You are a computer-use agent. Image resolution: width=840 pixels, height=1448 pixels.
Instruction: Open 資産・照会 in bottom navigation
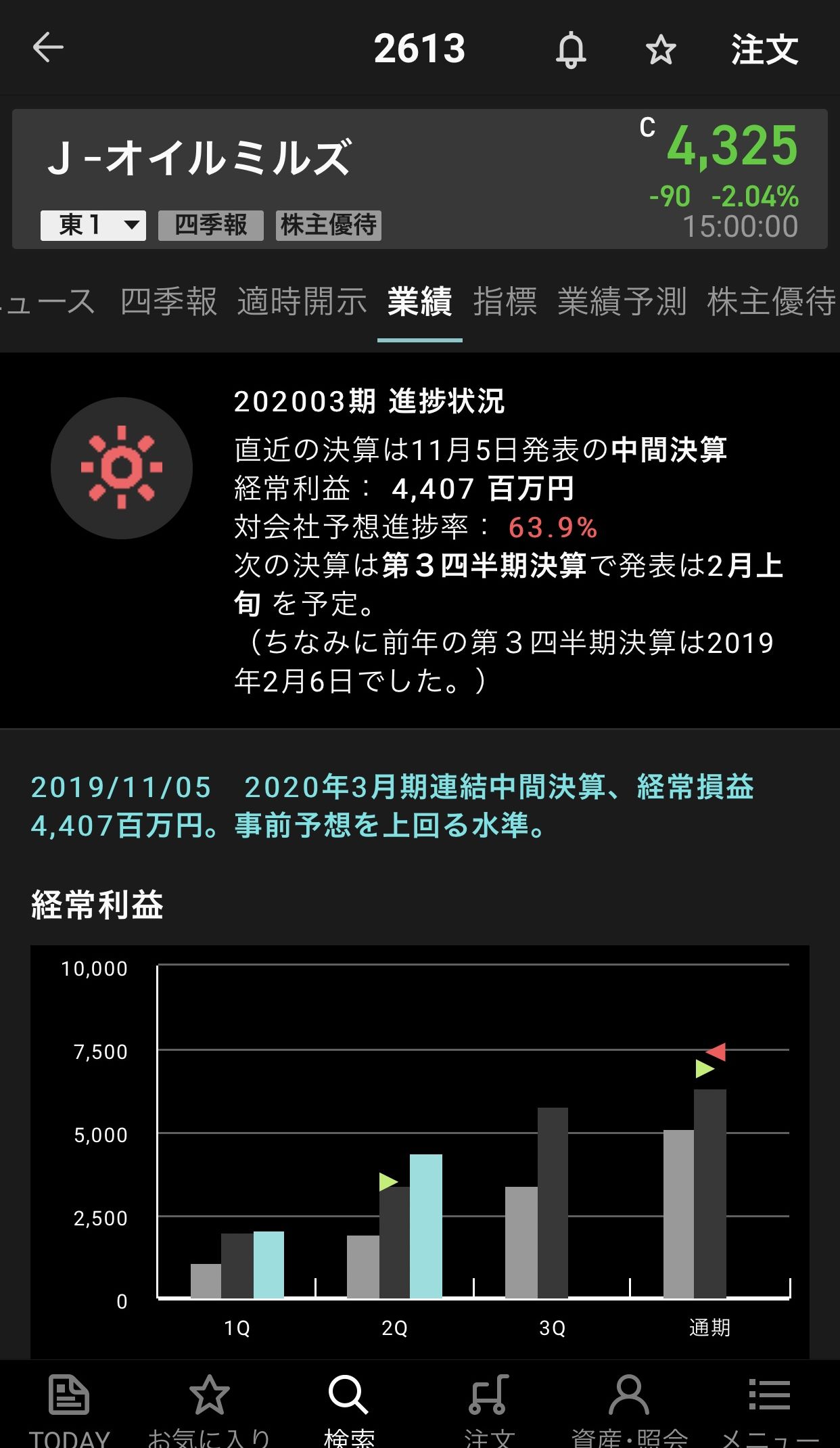(x=629, y=1407)
